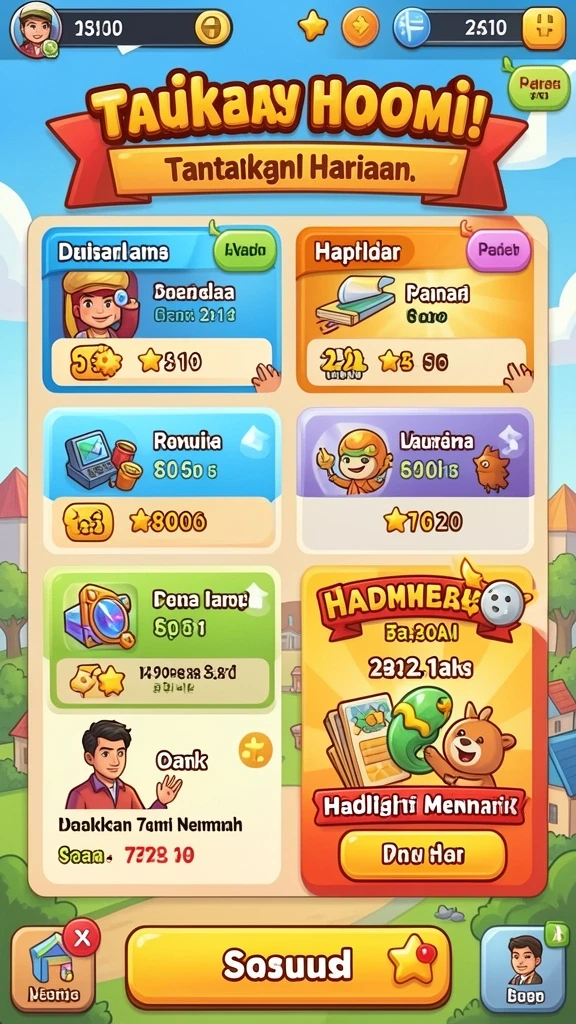Tap the Dnu Har button
The width and height of the screenshot is (576, 1024).
tap(423, 855)
